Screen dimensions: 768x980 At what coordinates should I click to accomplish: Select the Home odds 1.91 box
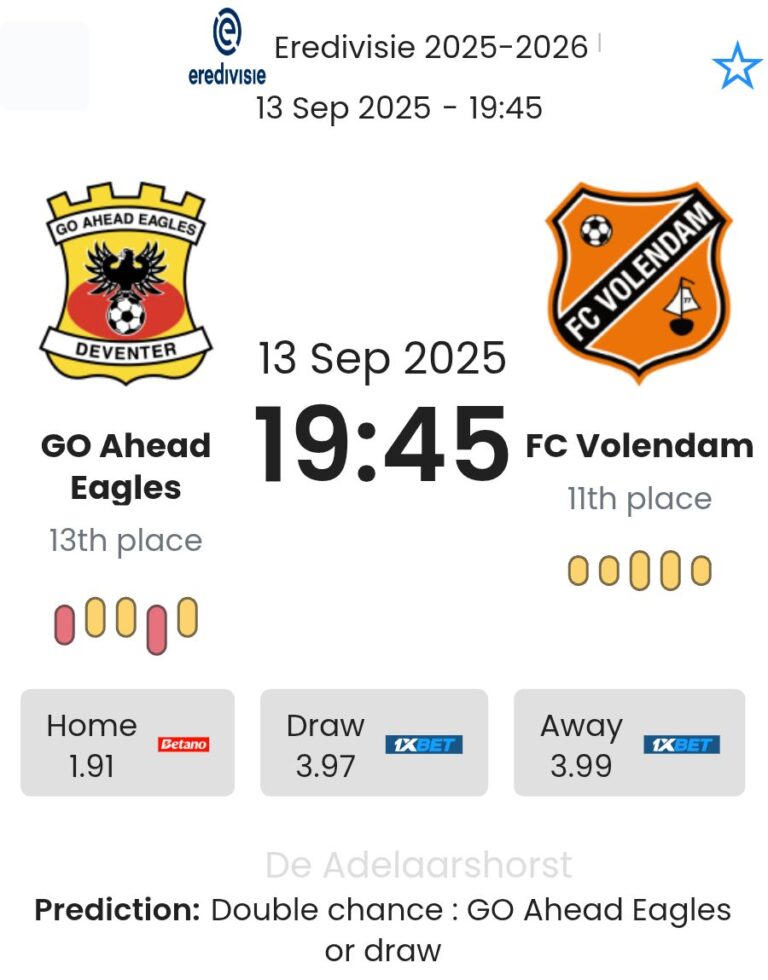pos(127,743)
